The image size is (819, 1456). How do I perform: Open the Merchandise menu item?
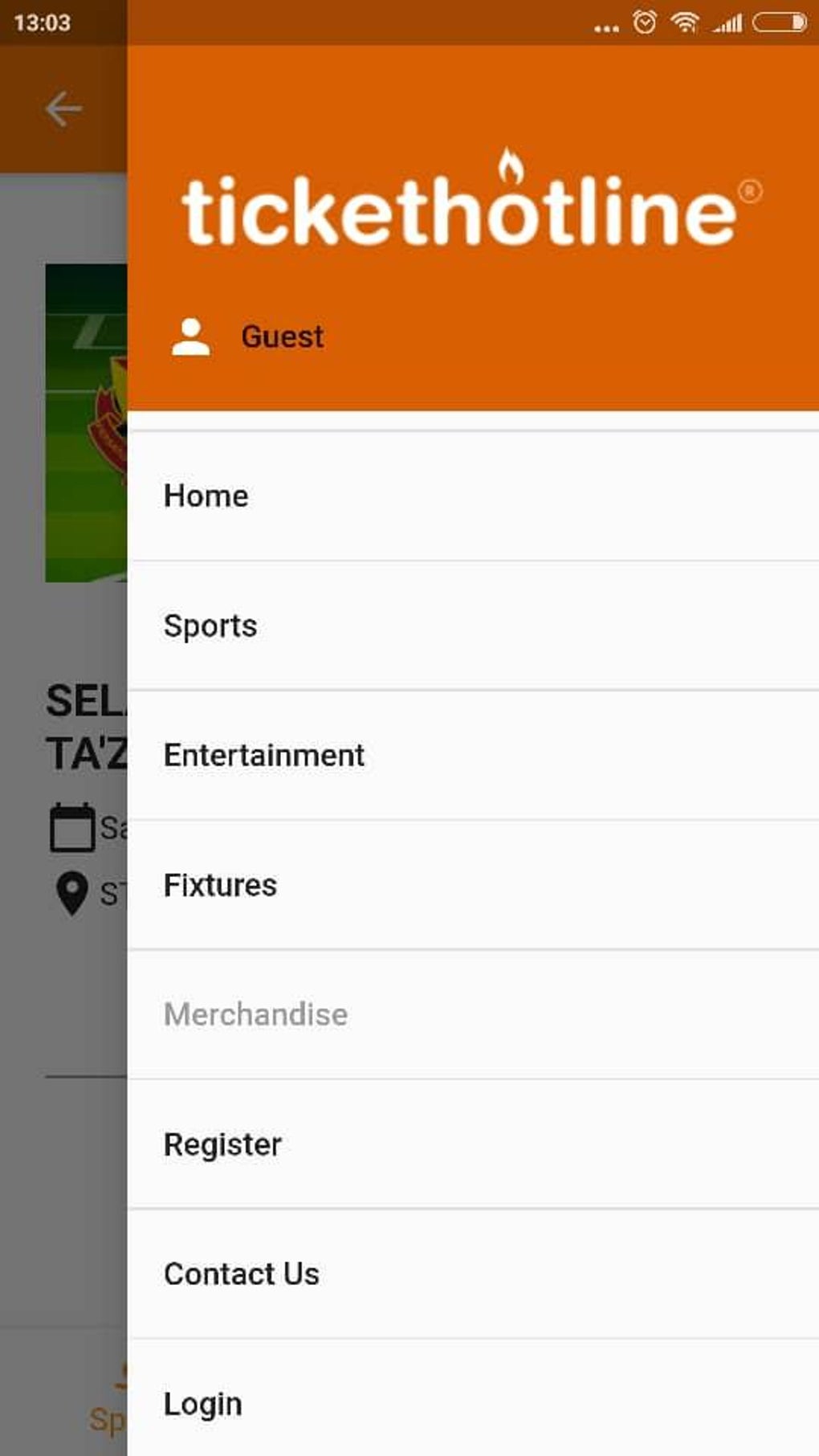[x=255, y=1014]
